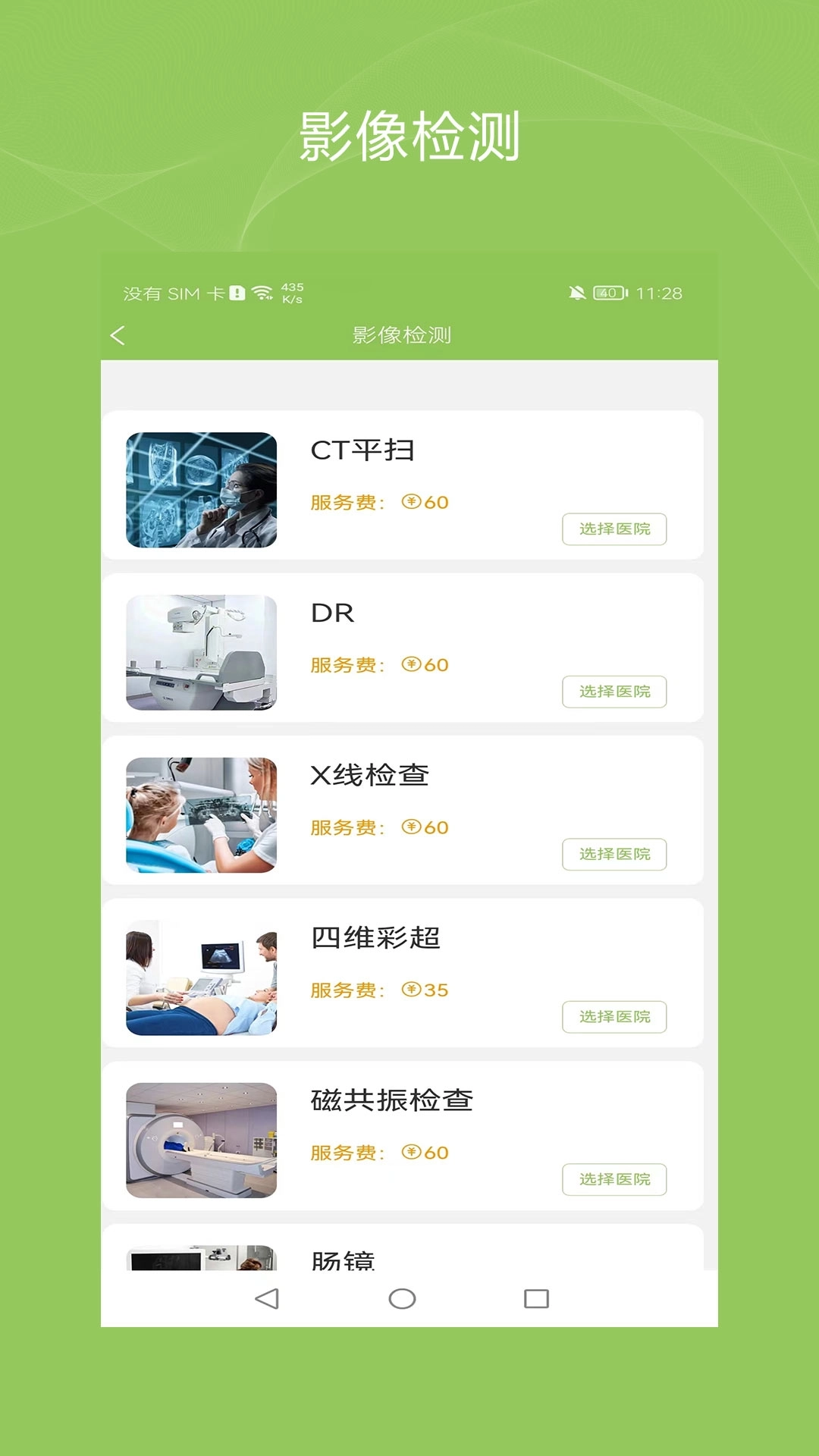Tap 选择医院 for DR service
819x1456 pixels.
(x=614, y=692)
